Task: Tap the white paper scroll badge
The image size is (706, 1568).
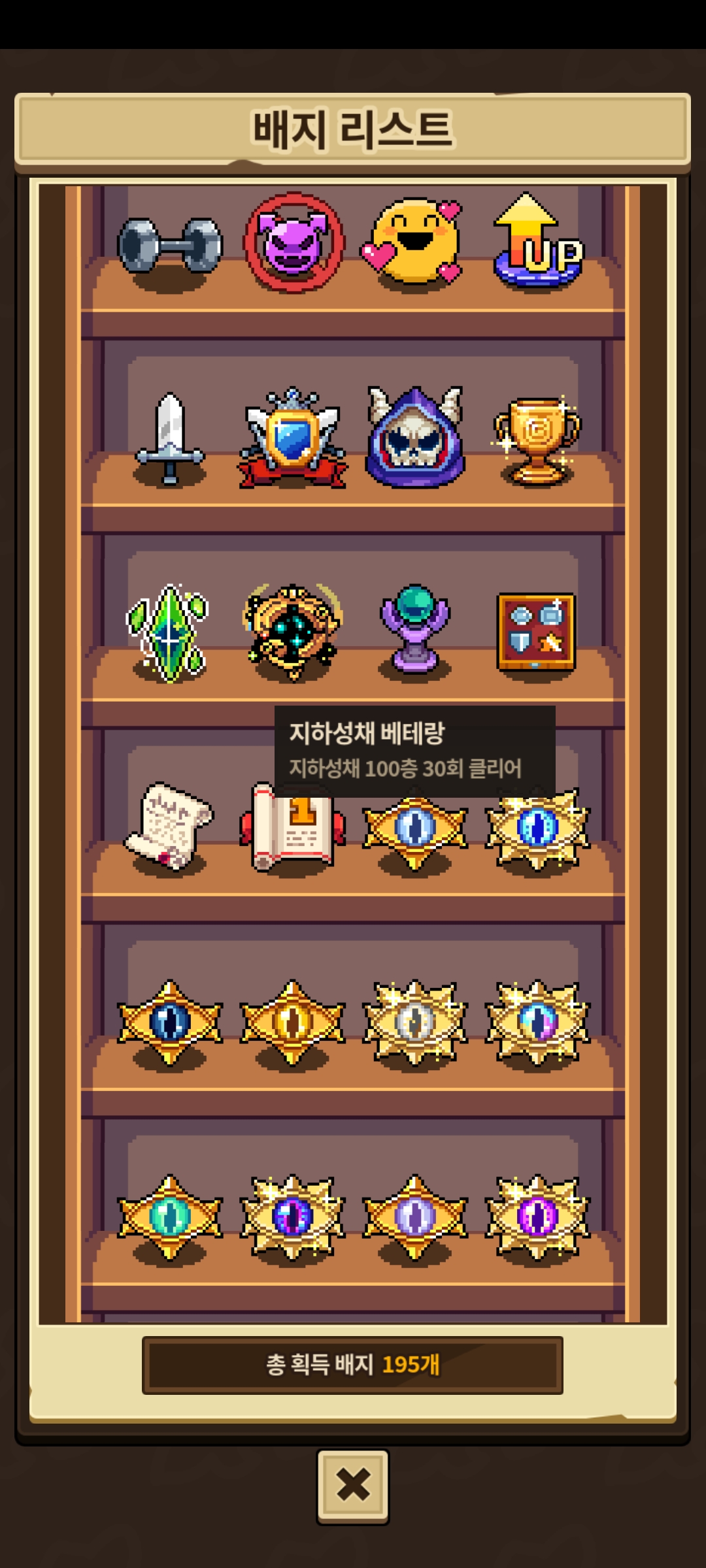Action: 170,825
